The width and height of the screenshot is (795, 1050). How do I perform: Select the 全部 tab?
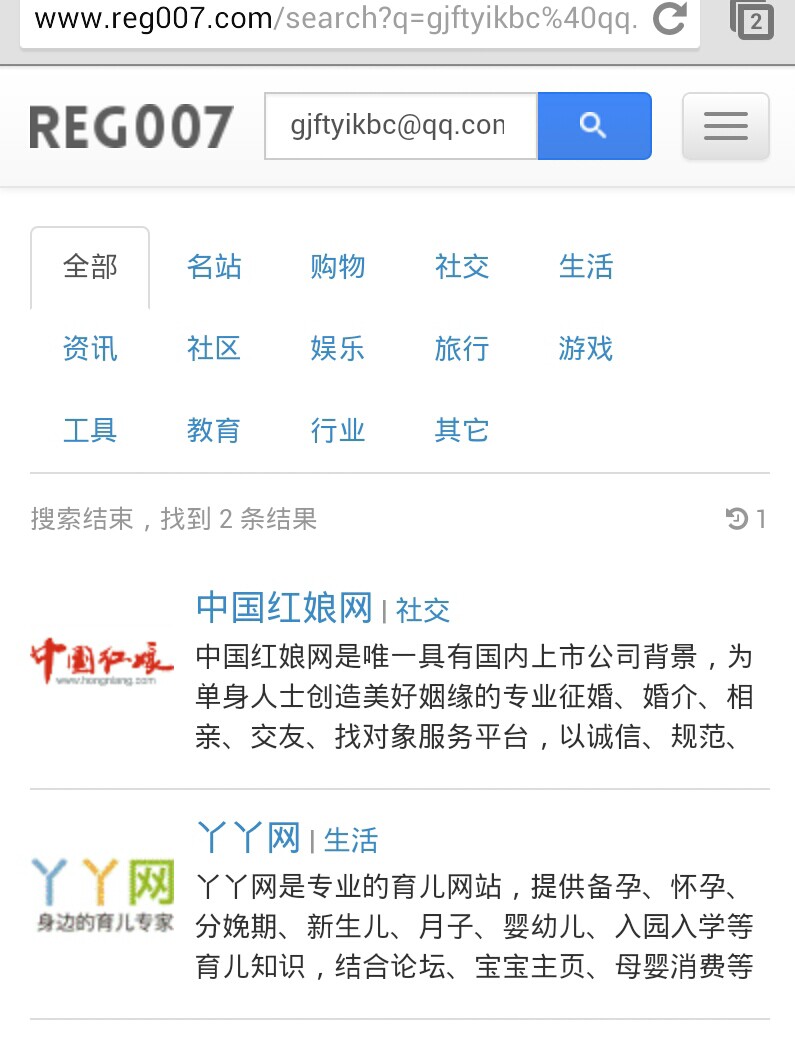pos(90,267)
